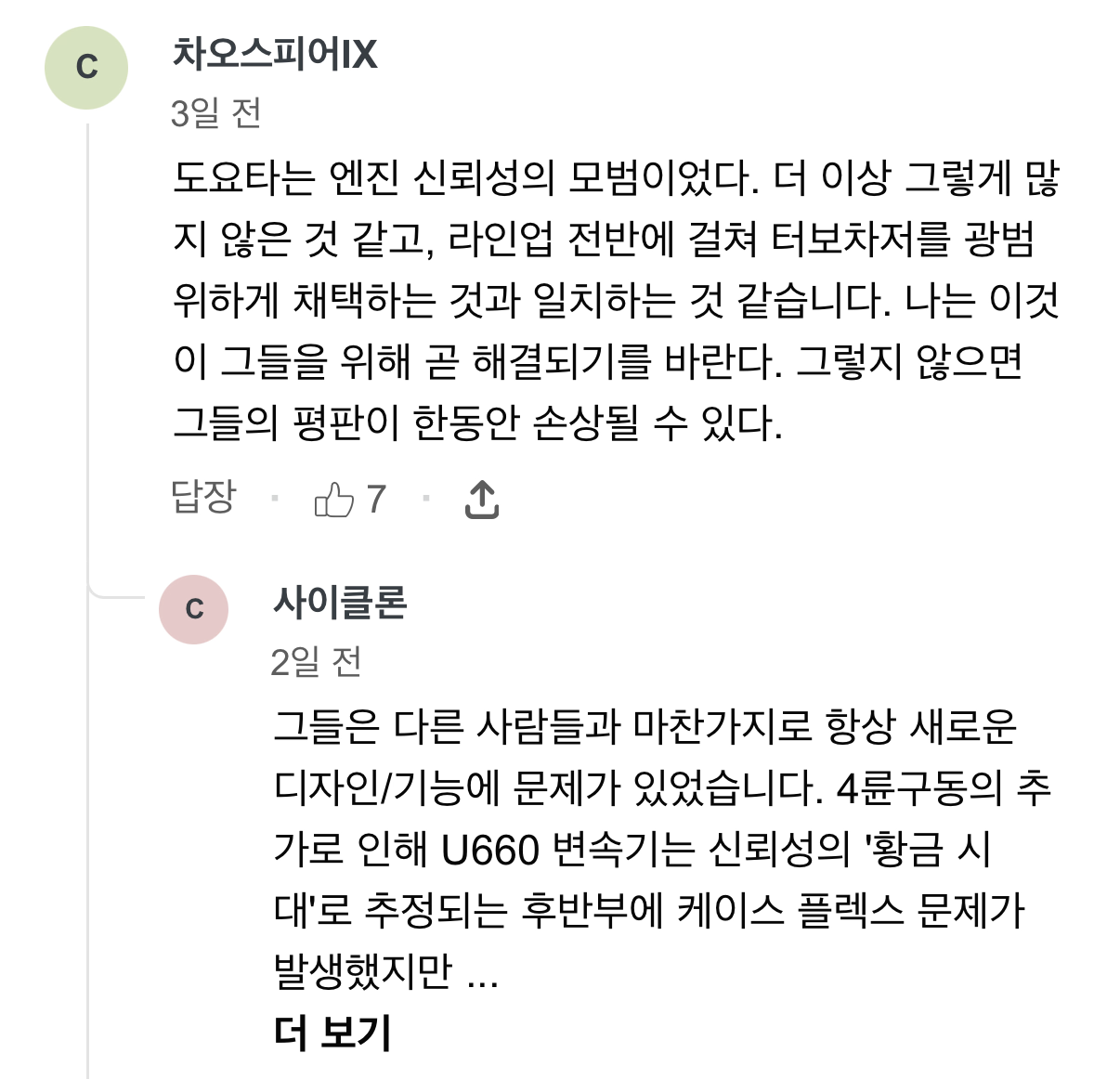Open 사이클론's profile avatar
Image resolution: width=1120 pixels, height=1079 pixels.
tap(194, 609)
